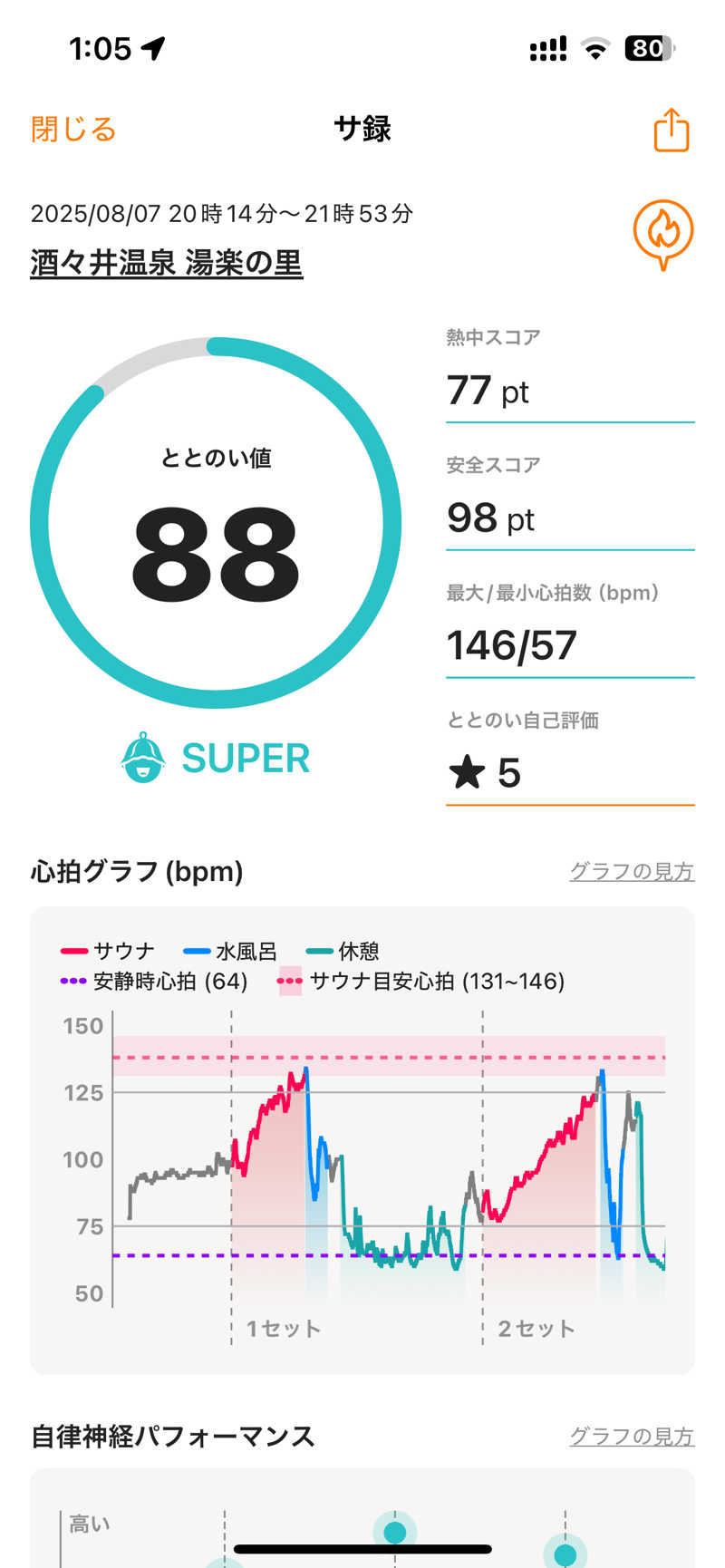Open グラフの見方 for 自律神経パフォーマンス
The image size is (725, 1568).
point(631,1437)
